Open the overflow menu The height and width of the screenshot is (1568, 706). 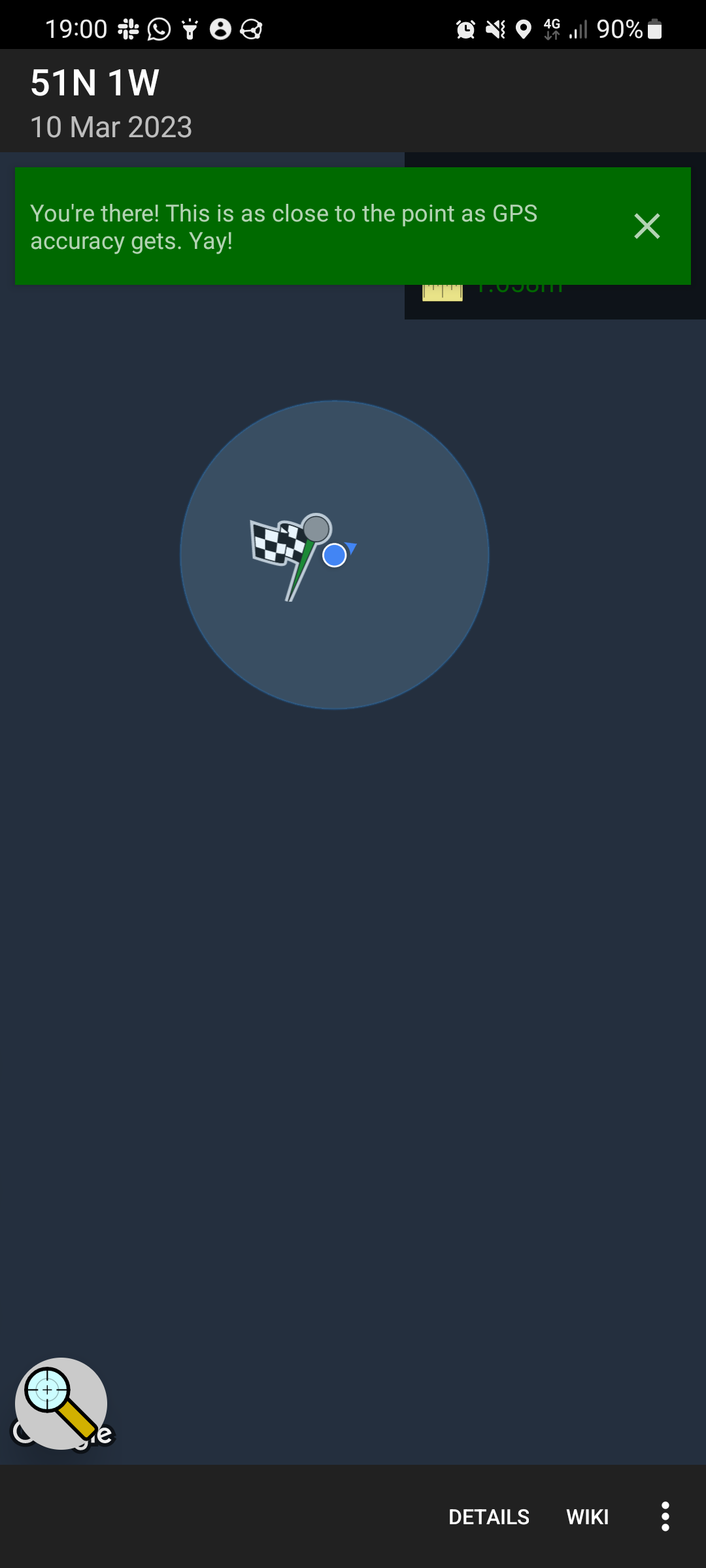[665, 1516]
